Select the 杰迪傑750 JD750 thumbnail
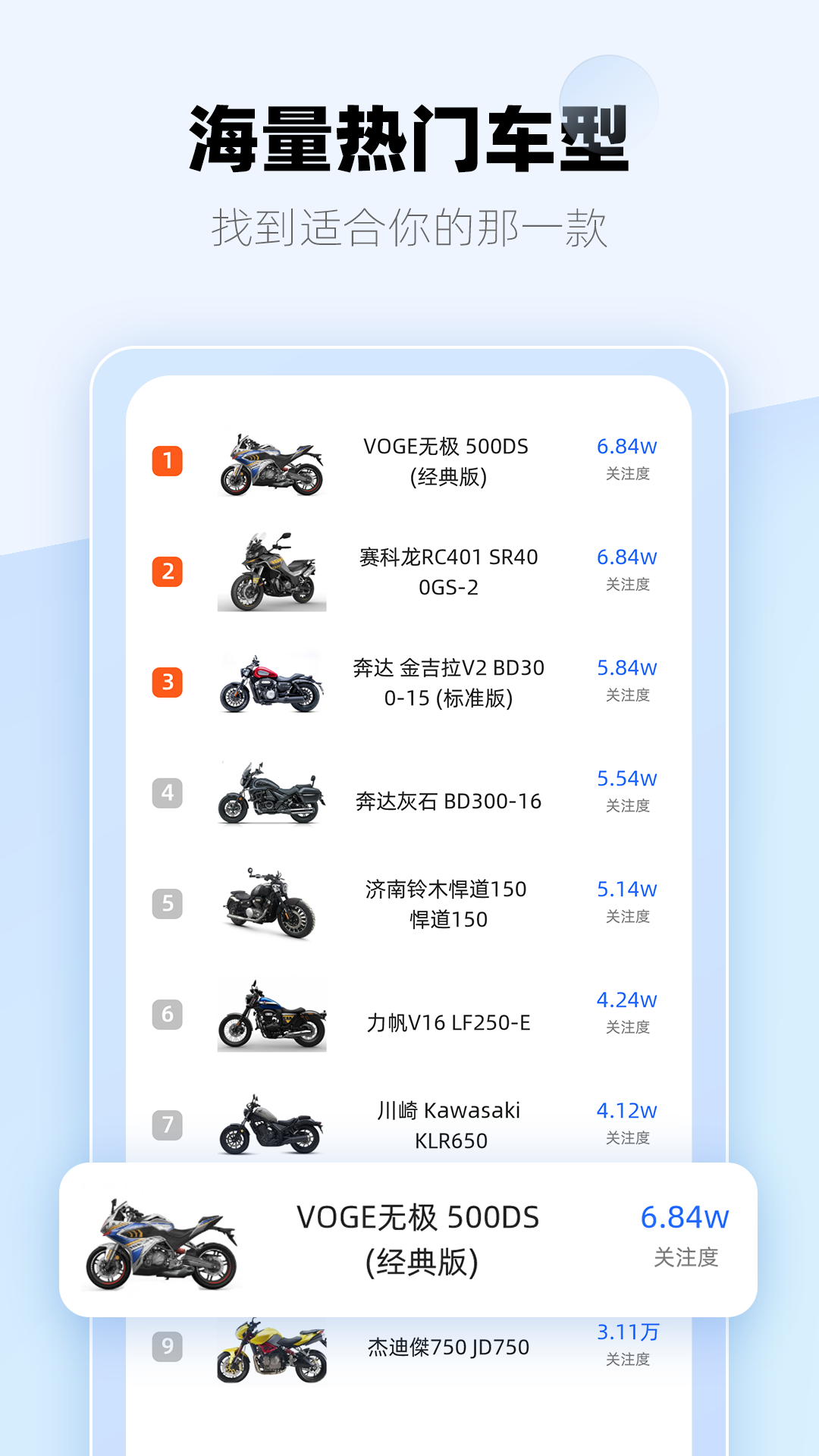The width and height of the screenshot is (819, 1456). click(x=273, y=1350)
